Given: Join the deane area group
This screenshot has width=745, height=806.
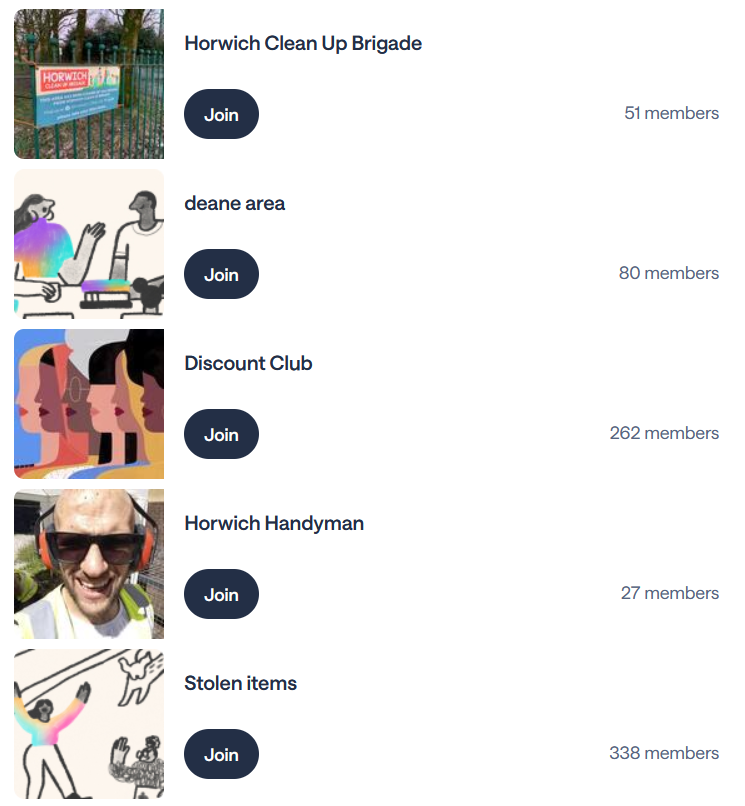Looking at the screenshot, I should [221, 274].
